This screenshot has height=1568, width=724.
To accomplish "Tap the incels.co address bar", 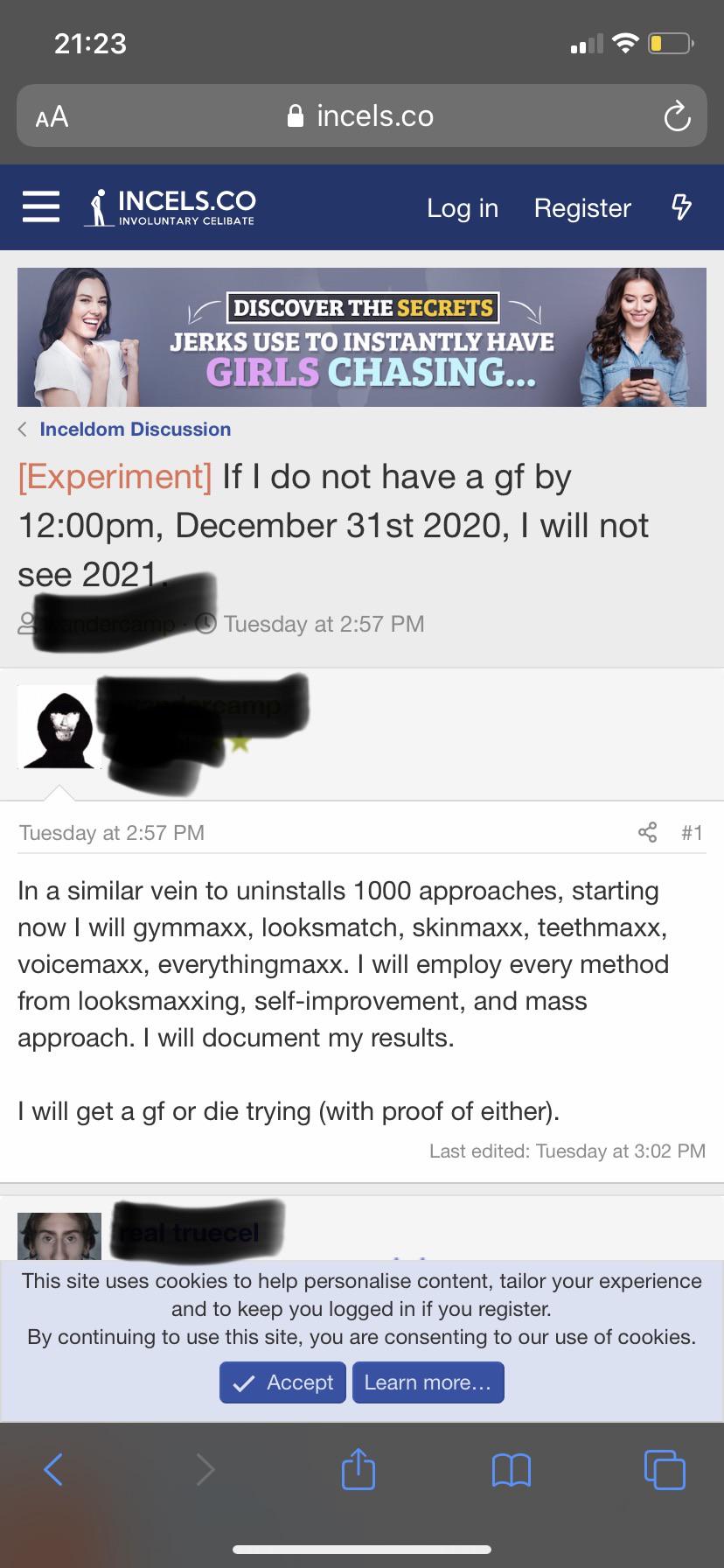I will 361,116.
